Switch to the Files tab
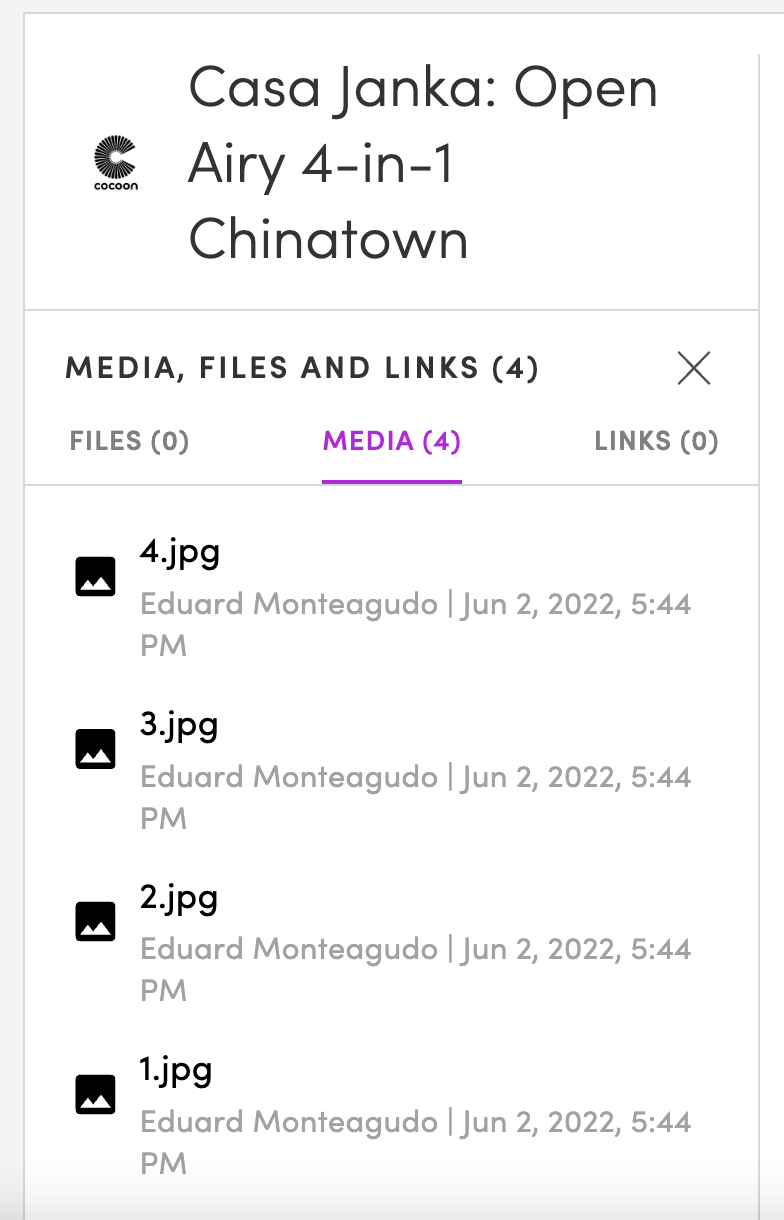The width and height of the screenshot is (784, 1220). (x=129, y=441)
